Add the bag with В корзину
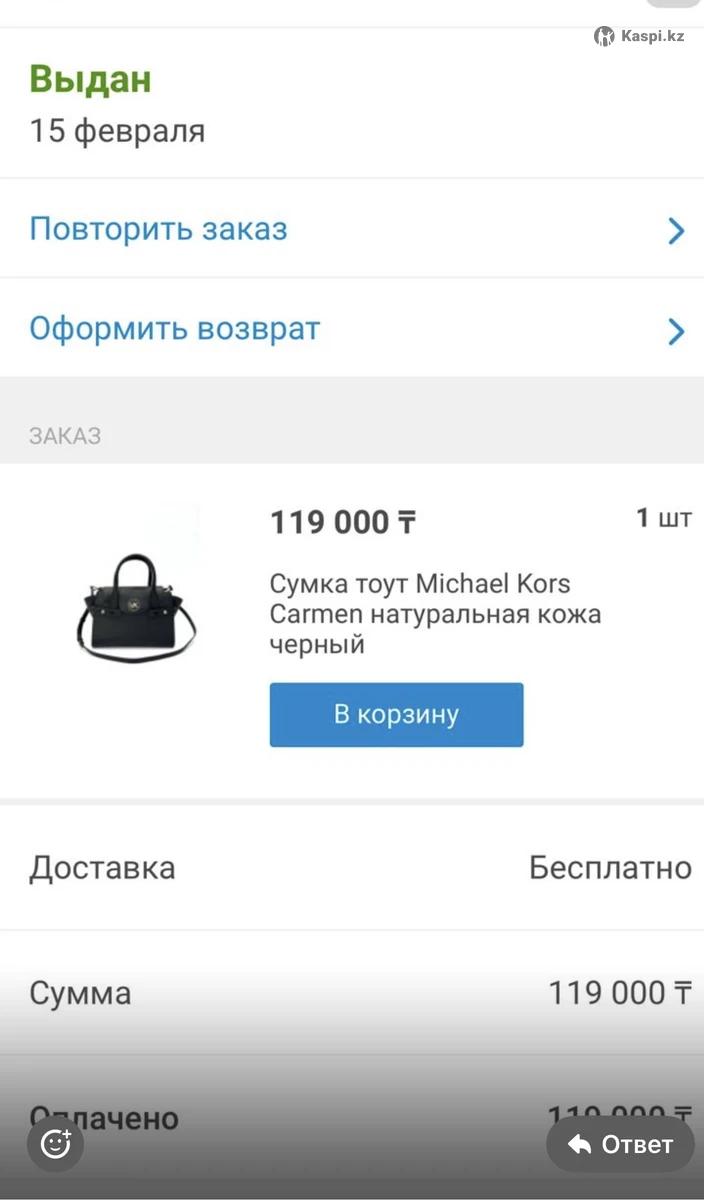This screenshot has width=704, height=1200. click(x=396, y=715)
